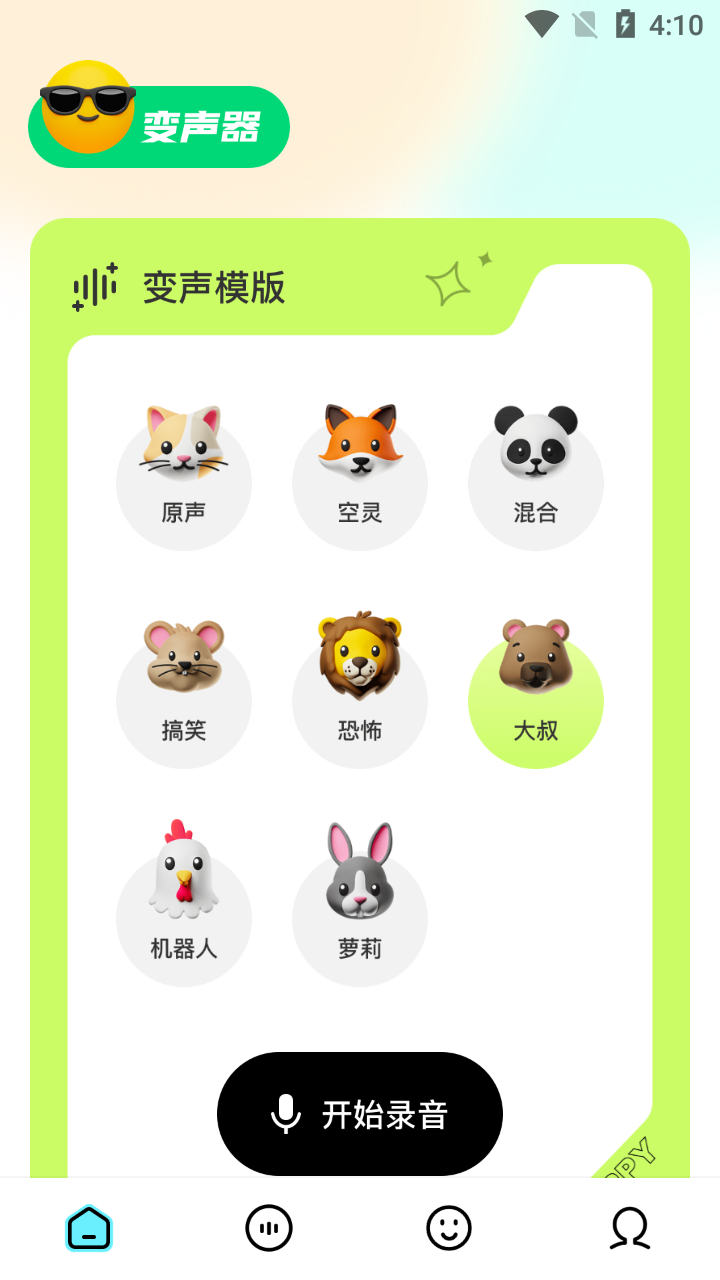
Task: Start recording with 开始录音 button
Action: tap(360, 1114)
